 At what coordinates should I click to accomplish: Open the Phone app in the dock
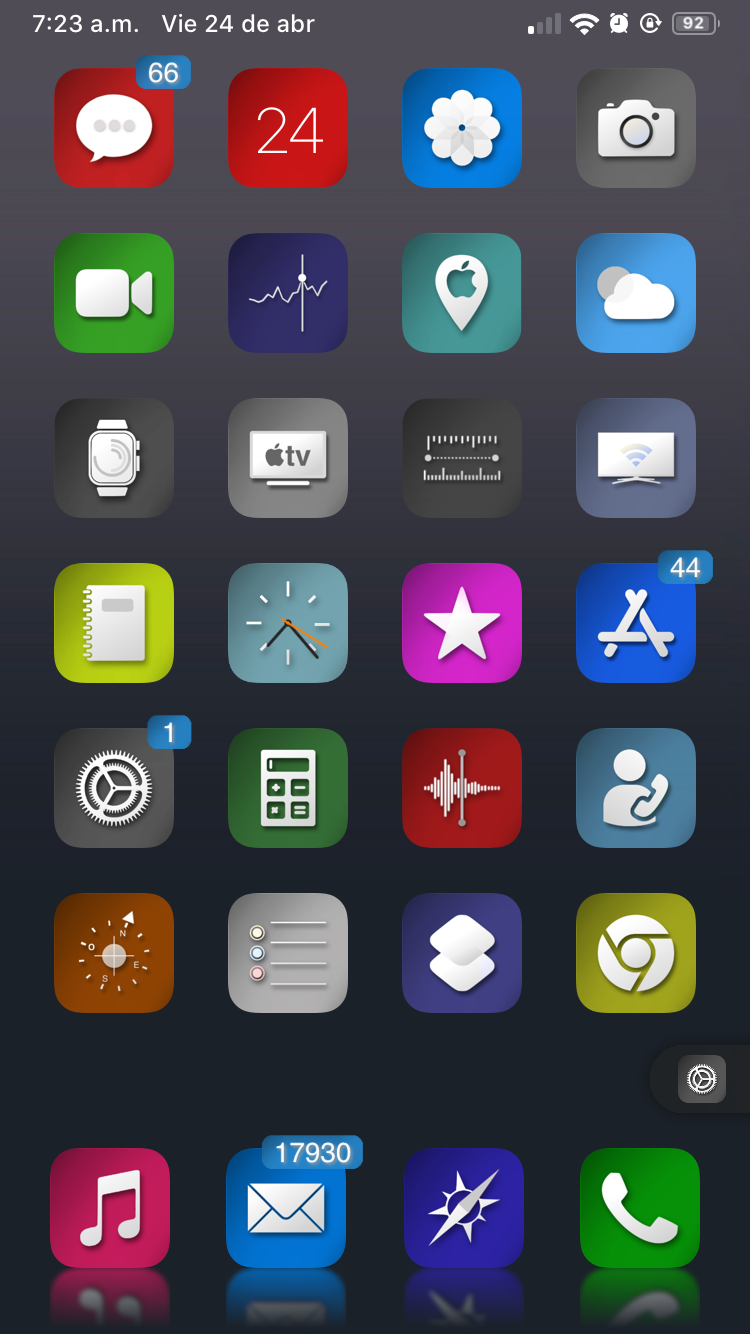[640, 1208]
